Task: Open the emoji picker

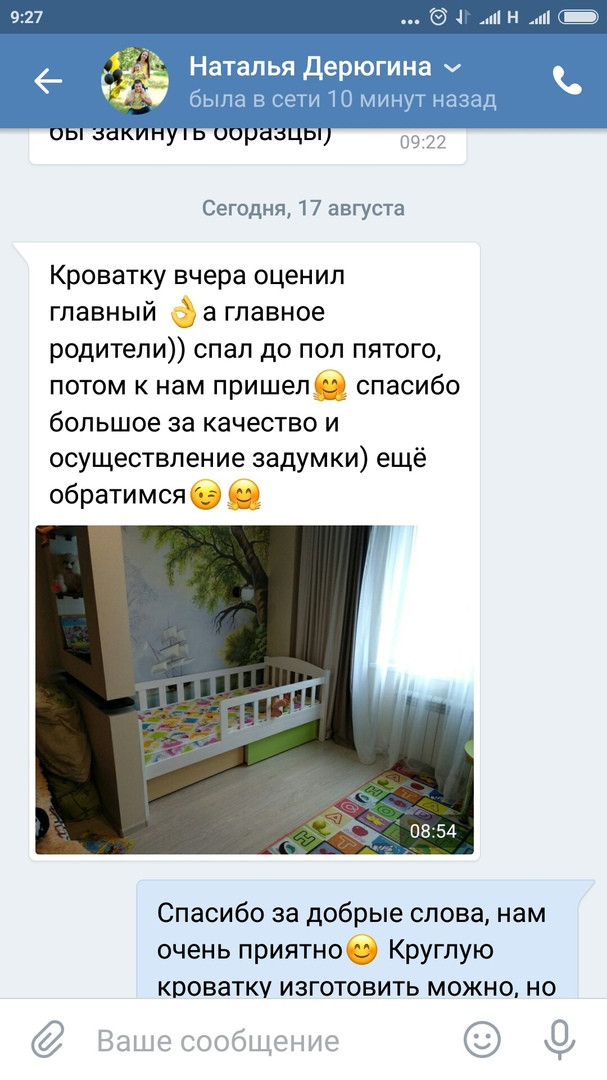Action: [482, 1040]
